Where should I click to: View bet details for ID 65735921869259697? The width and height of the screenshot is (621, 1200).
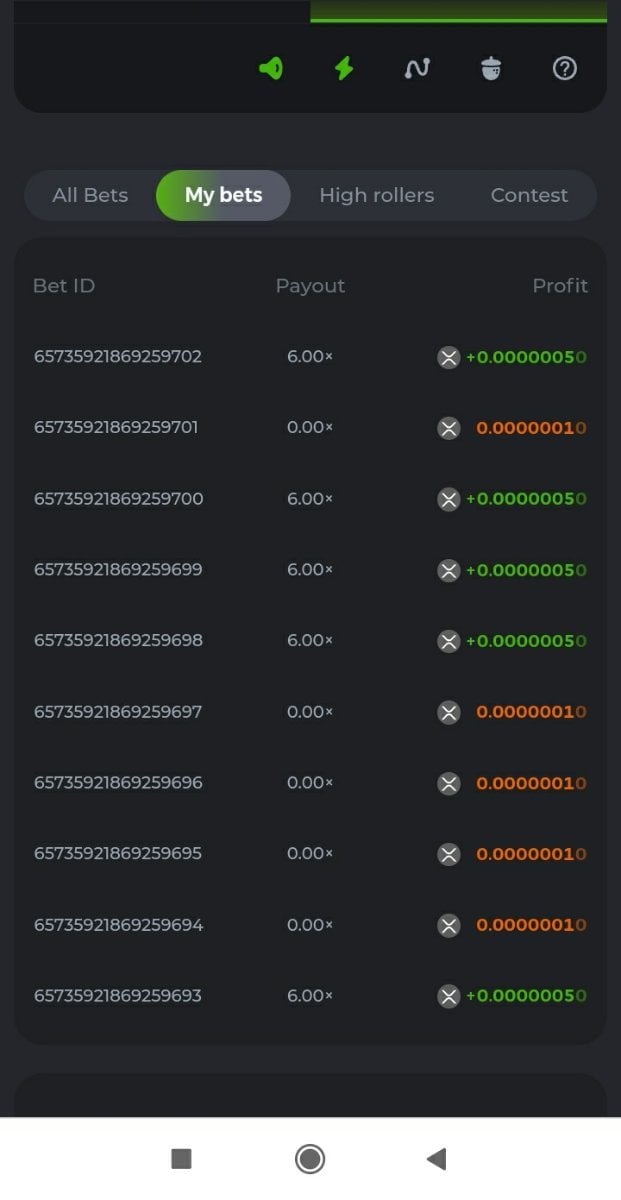(x=118, y=712)
